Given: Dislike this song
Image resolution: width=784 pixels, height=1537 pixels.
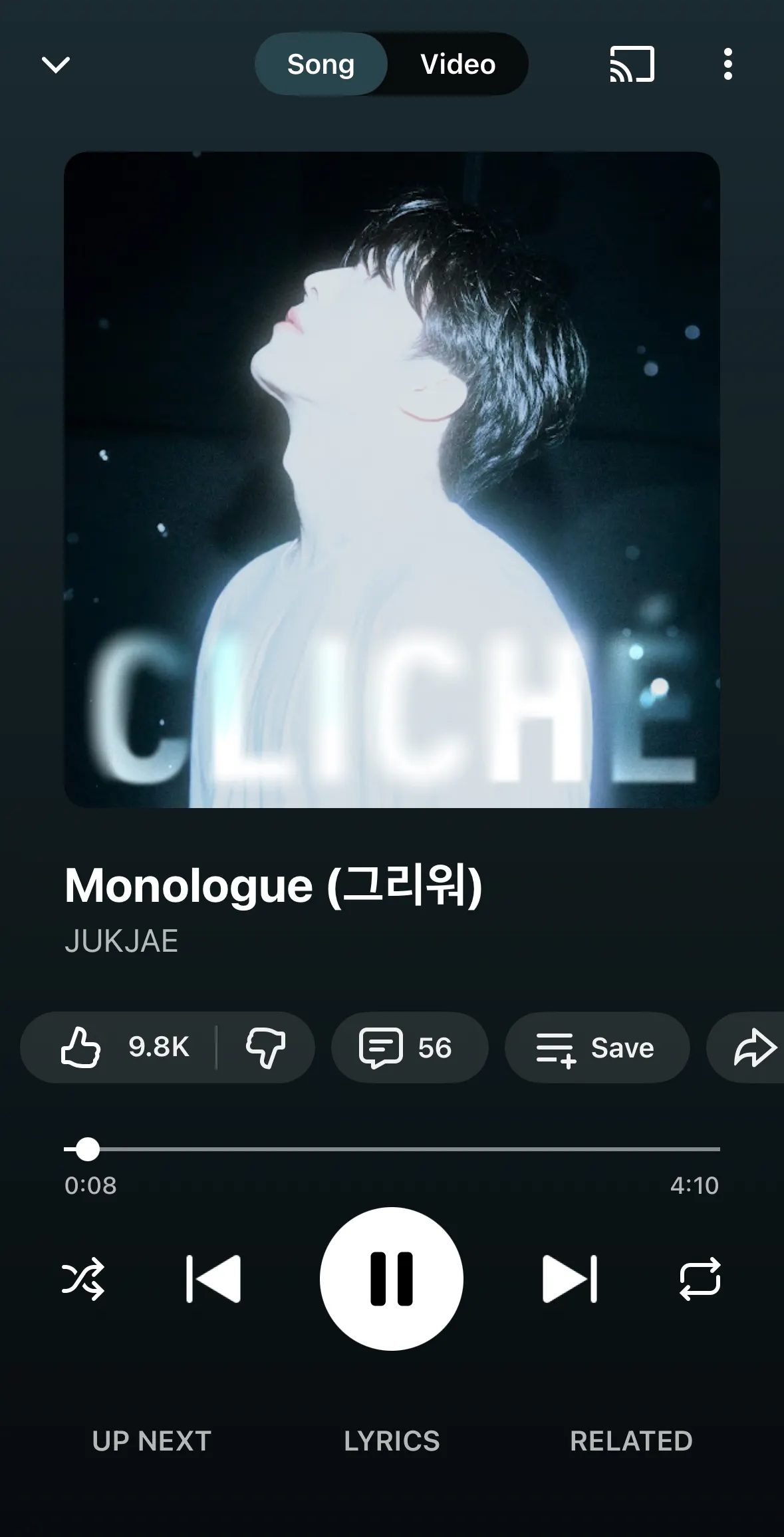Looking at the screenshot, I should [x=265, y=1048].
